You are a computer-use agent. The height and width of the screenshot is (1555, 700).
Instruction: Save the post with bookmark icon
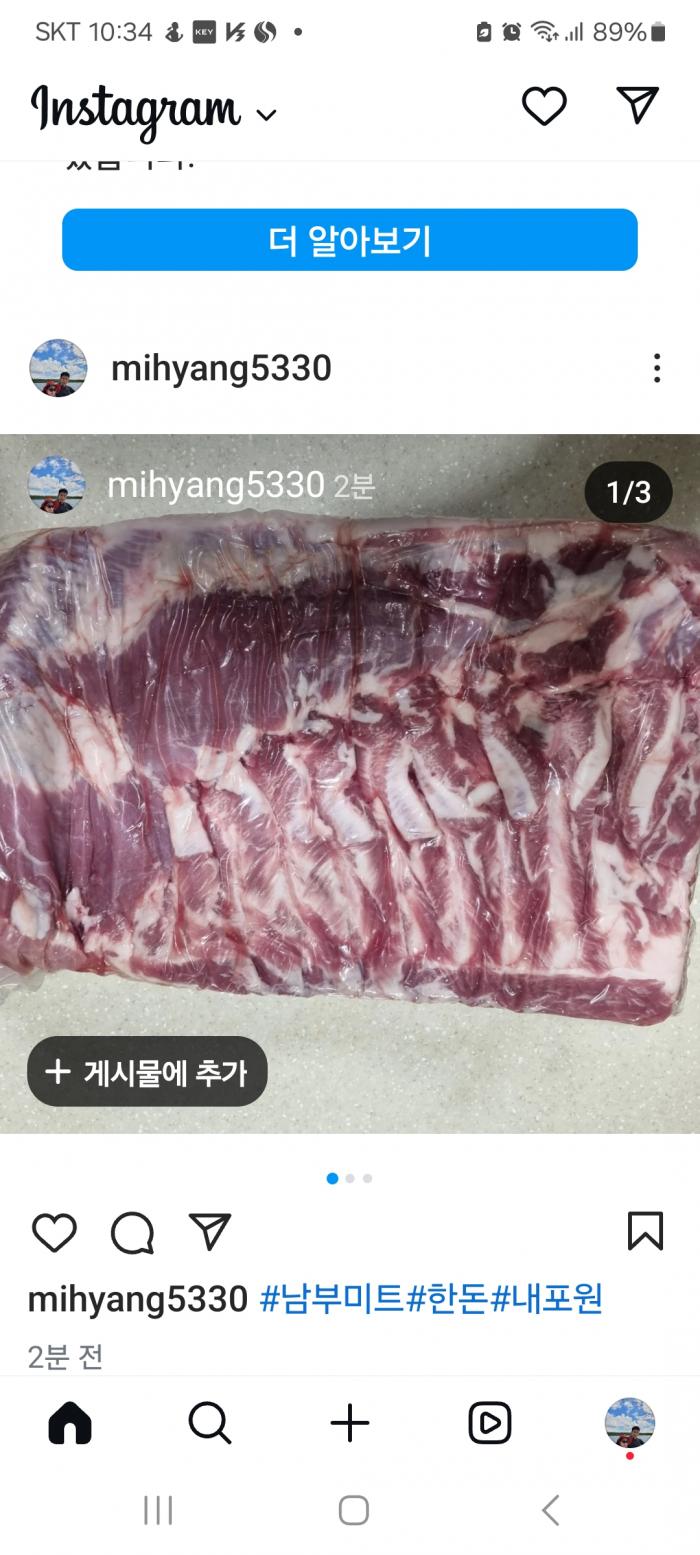[645, 1231]
